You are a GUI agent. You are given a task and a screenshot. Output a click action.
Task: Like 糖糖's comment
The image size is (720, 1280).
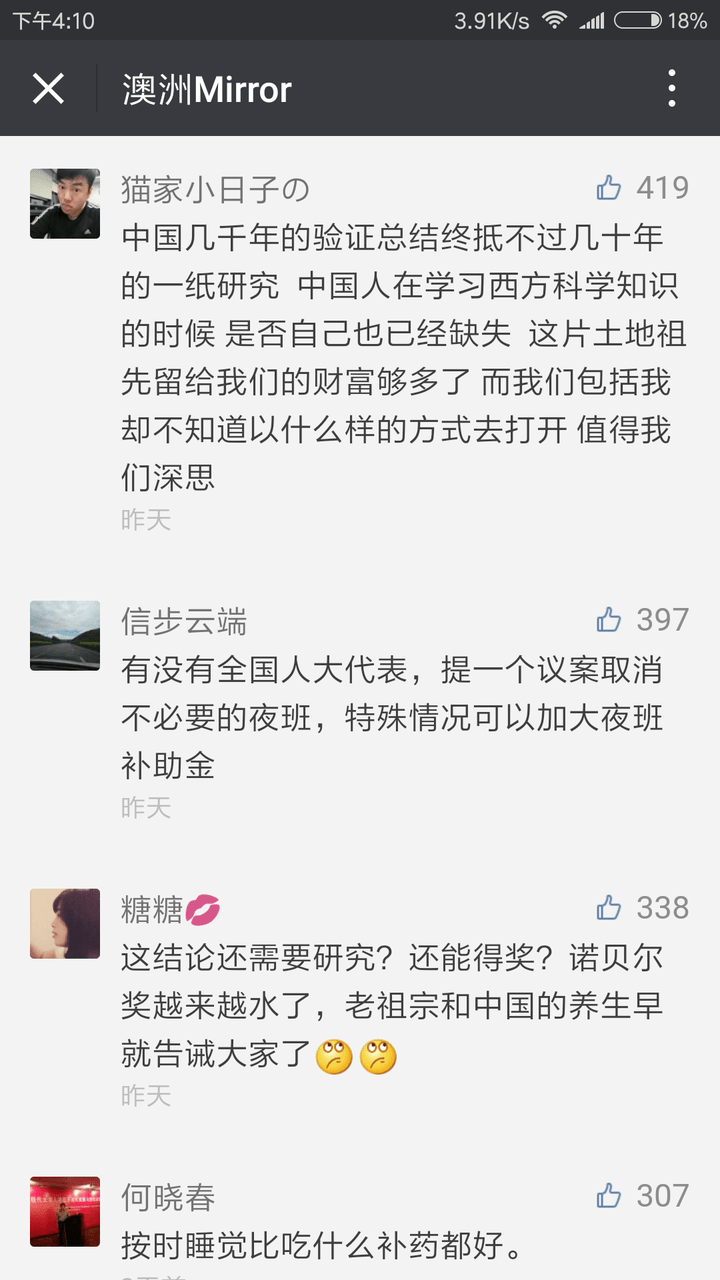click(x=609, y=908)
